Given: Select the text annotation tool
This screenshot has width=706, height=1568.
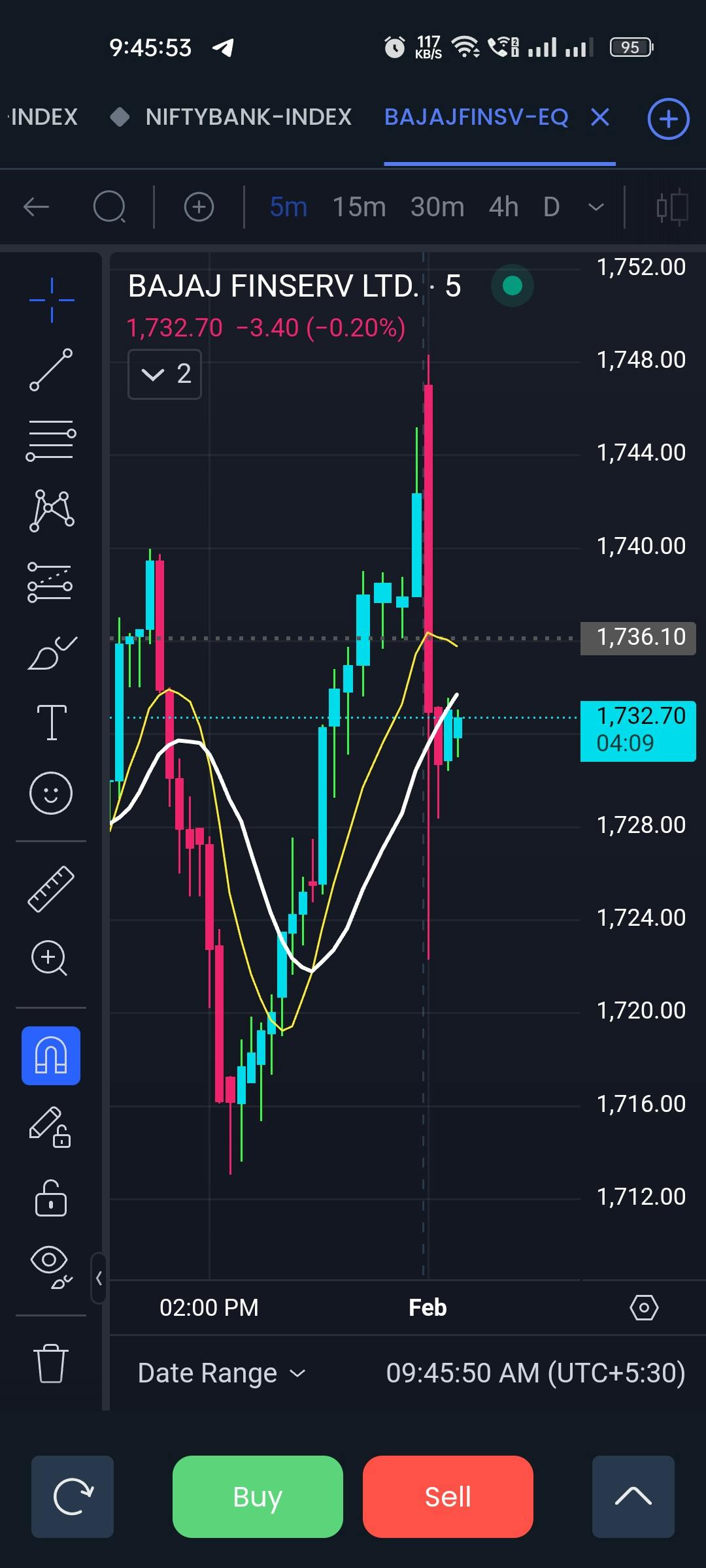Looking at the screenshot, I should tap(51, 722).
